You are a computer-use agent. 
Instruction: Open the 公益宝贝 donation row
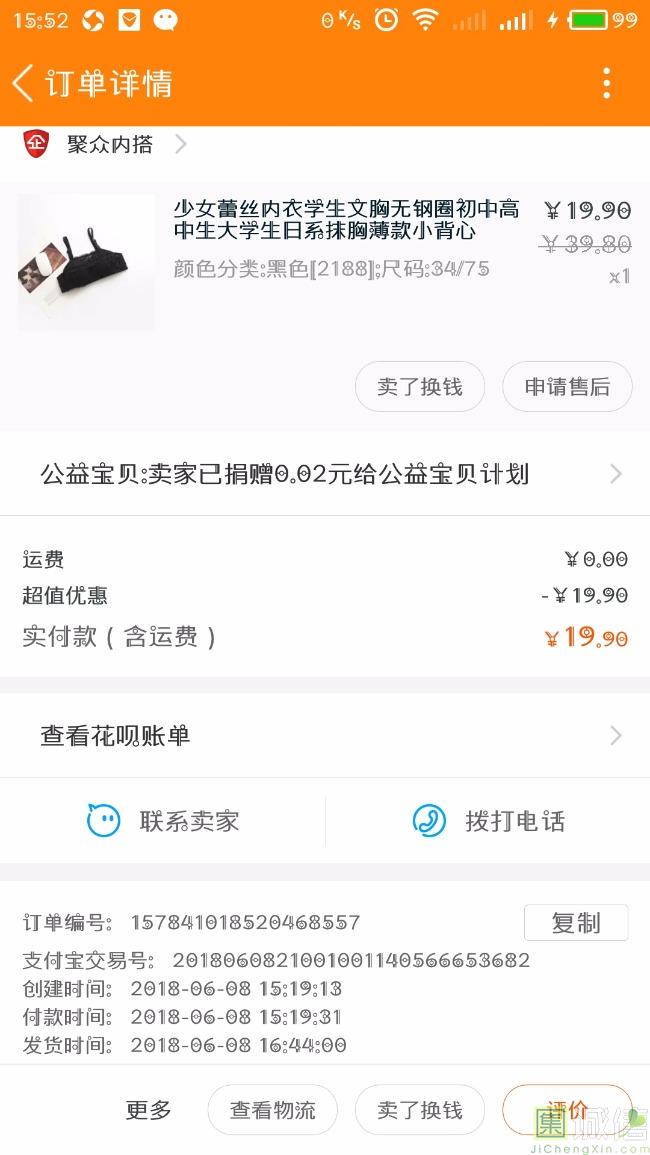[x=325, y=474]
